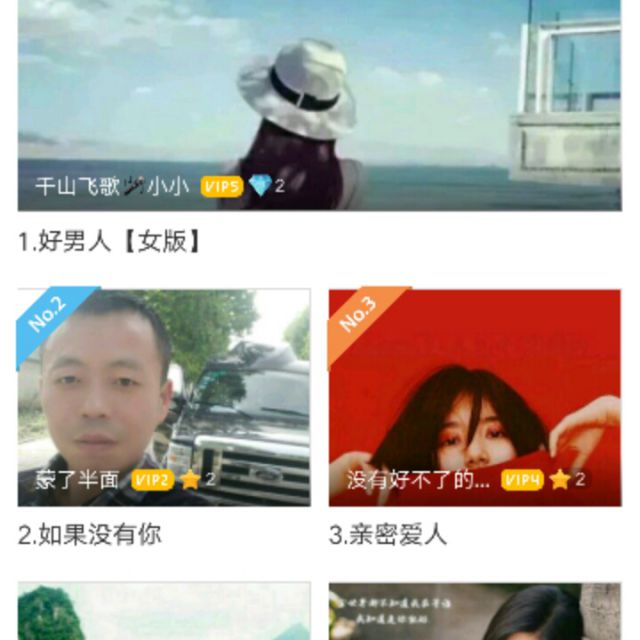Open the No.2 cover 如果没有你
Viewport: 640px width, 640px height.
(x=164, y=398)
